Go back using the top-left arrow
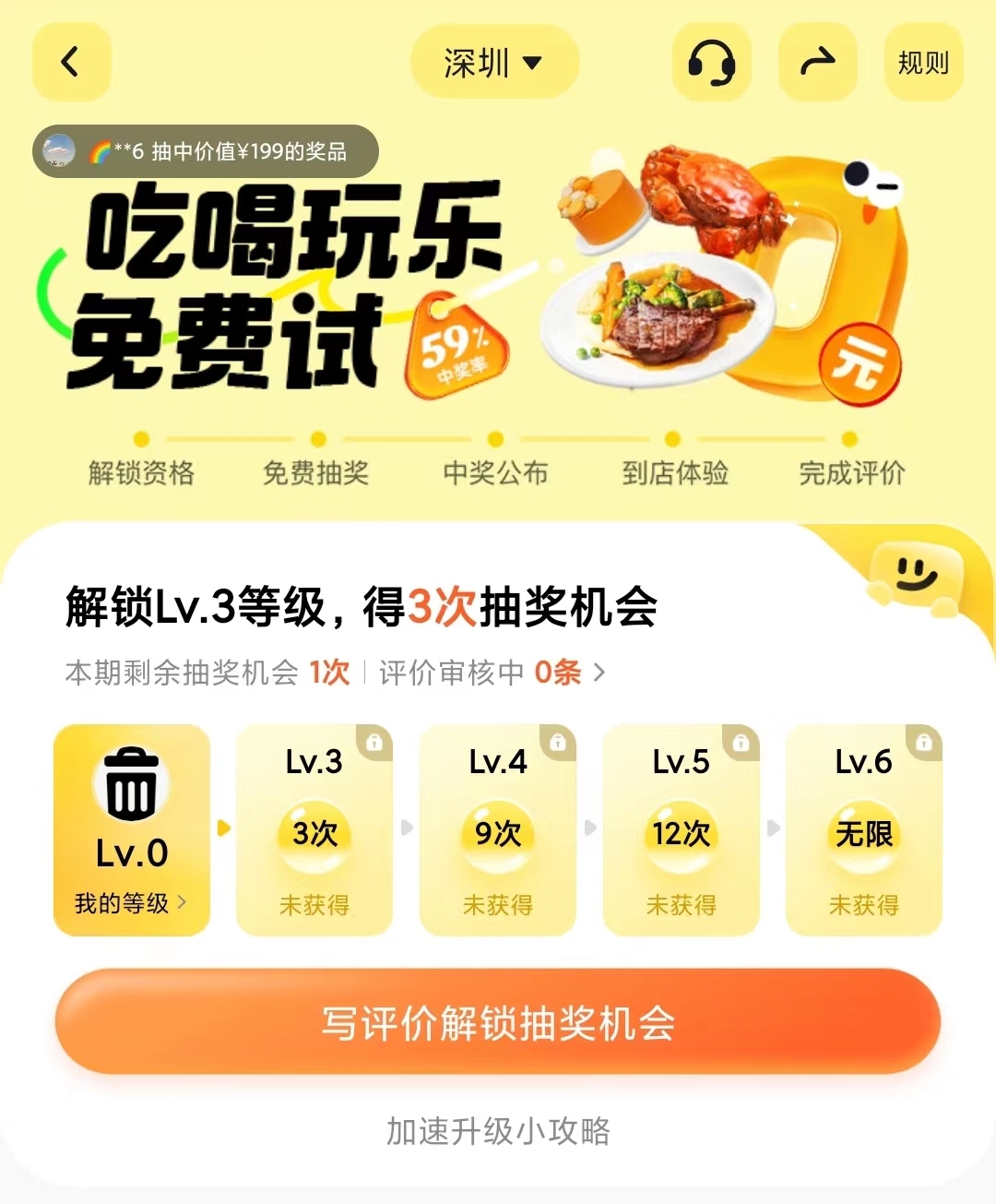Image resolution: width=996 pixels, height=1204 pixels. click(x=71, y=63)
